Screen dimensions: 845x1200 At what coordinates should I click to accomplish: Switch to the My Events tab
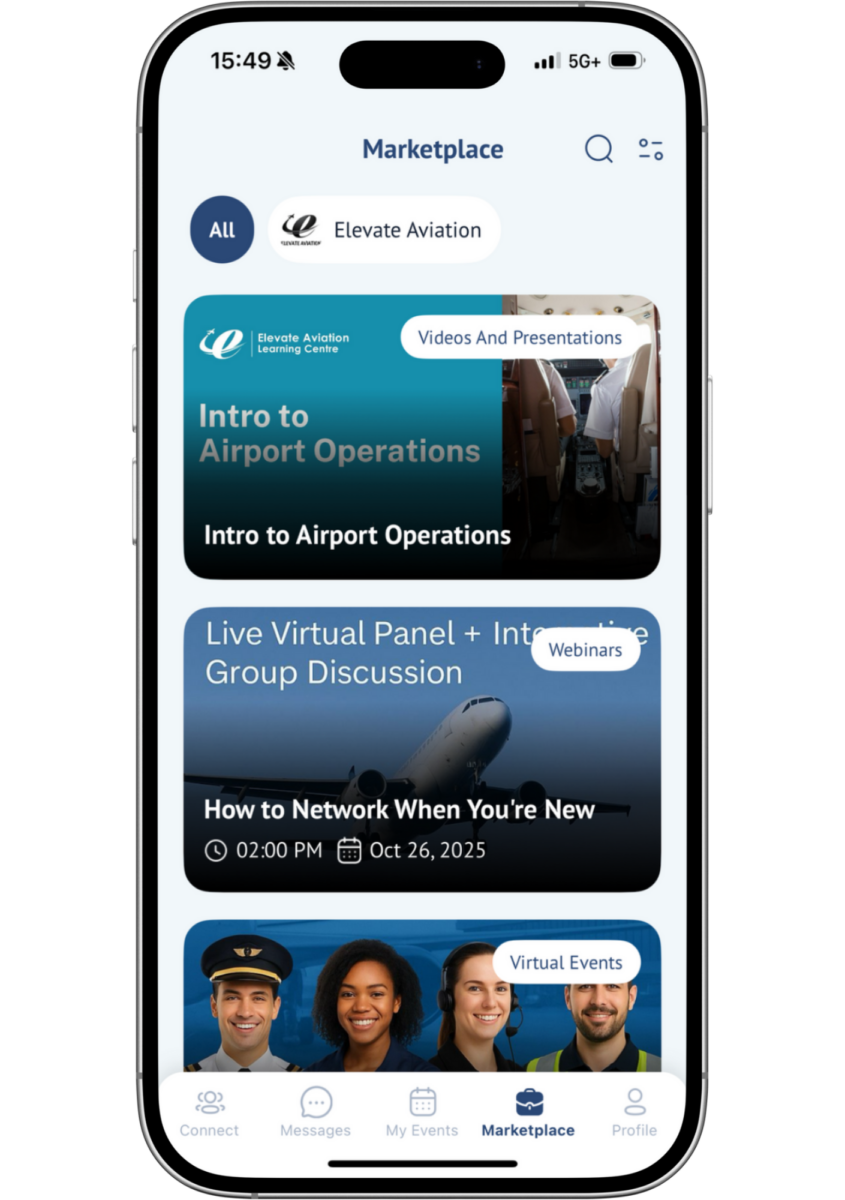(x=422, y=1113)
